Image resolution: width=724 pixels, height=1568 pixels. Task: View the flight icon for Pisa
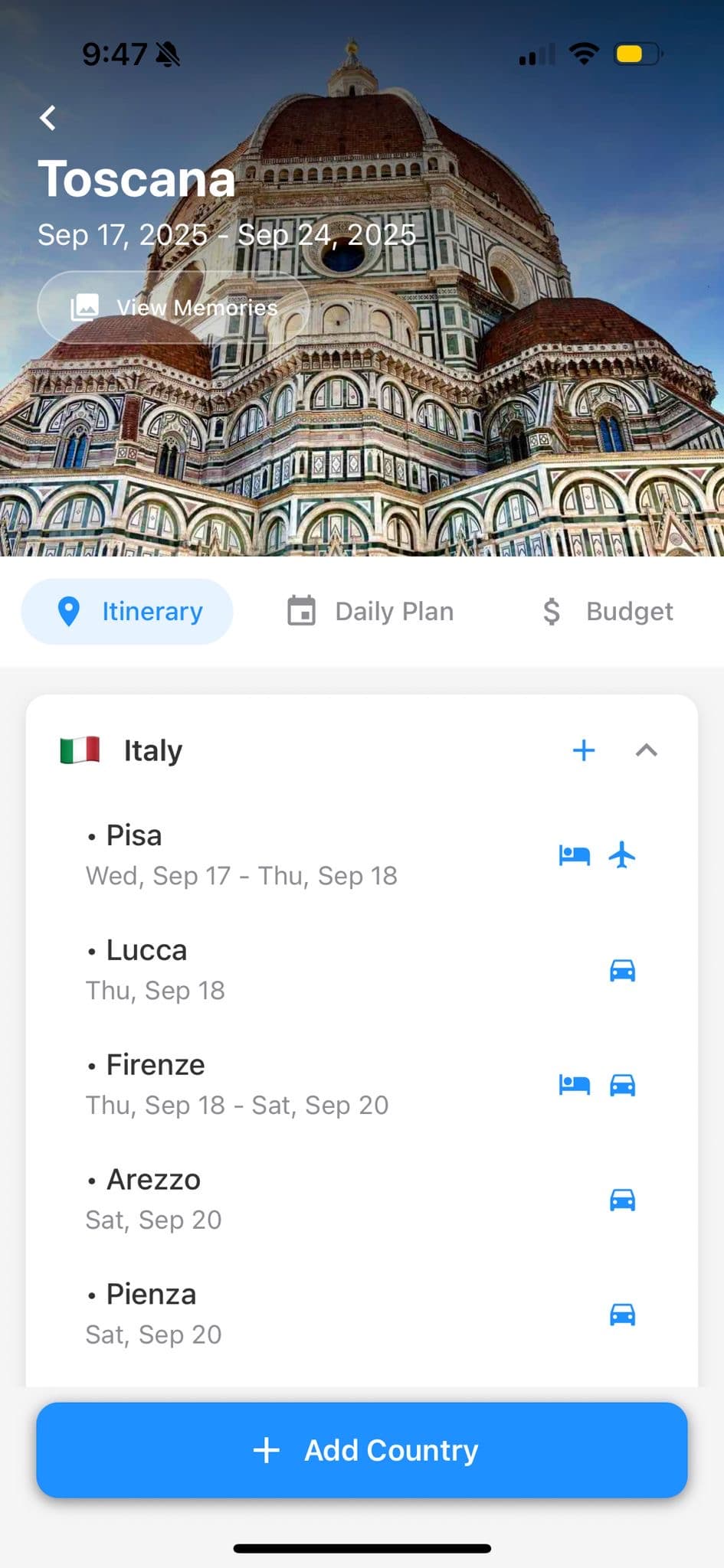[x=622, y=854]
